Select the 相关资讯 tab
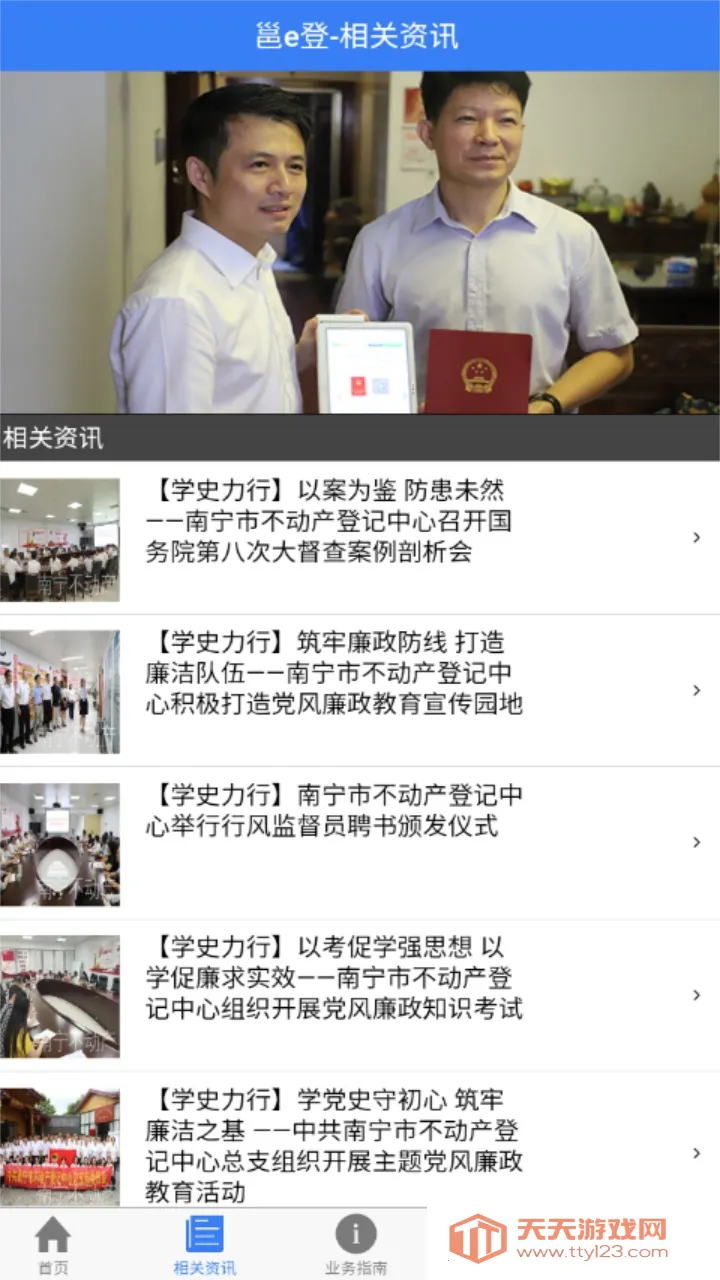This screenshot has width=720, height=1280. click(x=205, y=1245)
